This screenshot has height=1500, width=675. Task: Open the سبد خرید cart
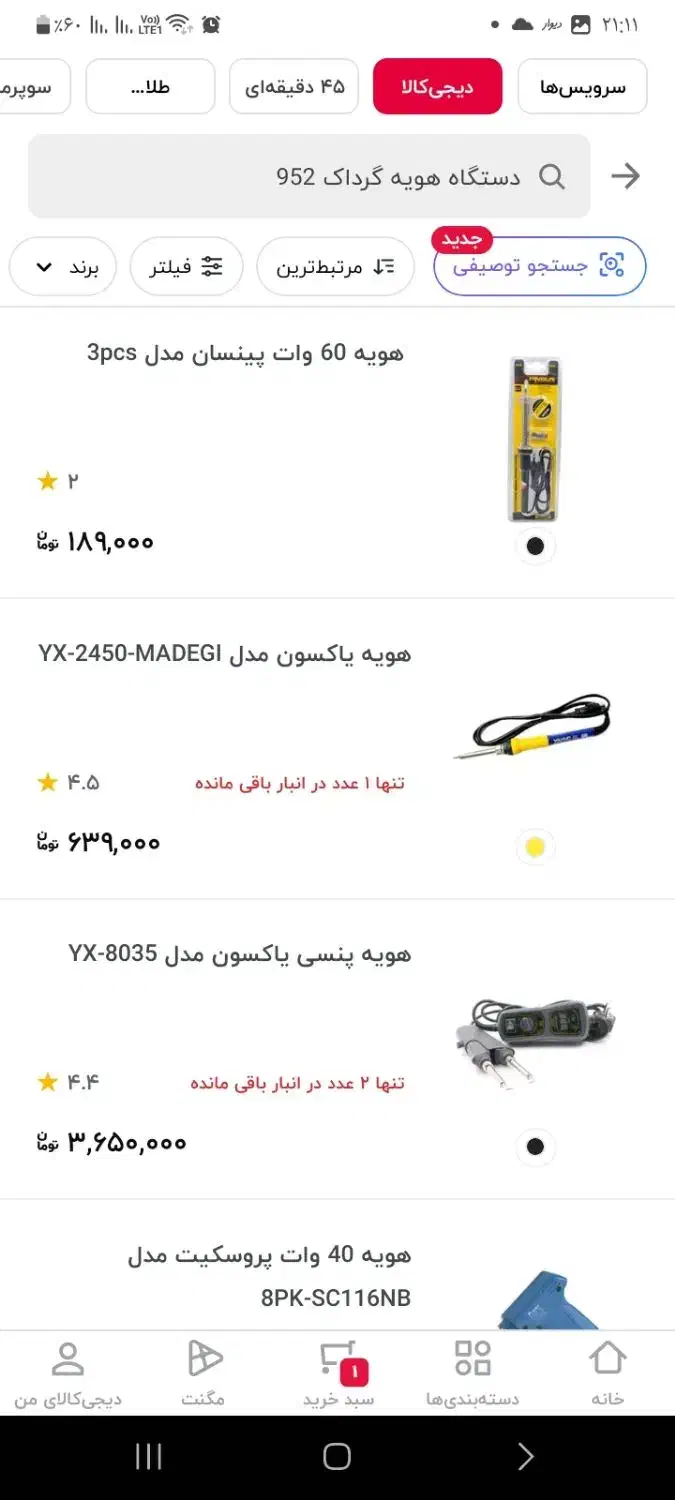click(338, 1373)
